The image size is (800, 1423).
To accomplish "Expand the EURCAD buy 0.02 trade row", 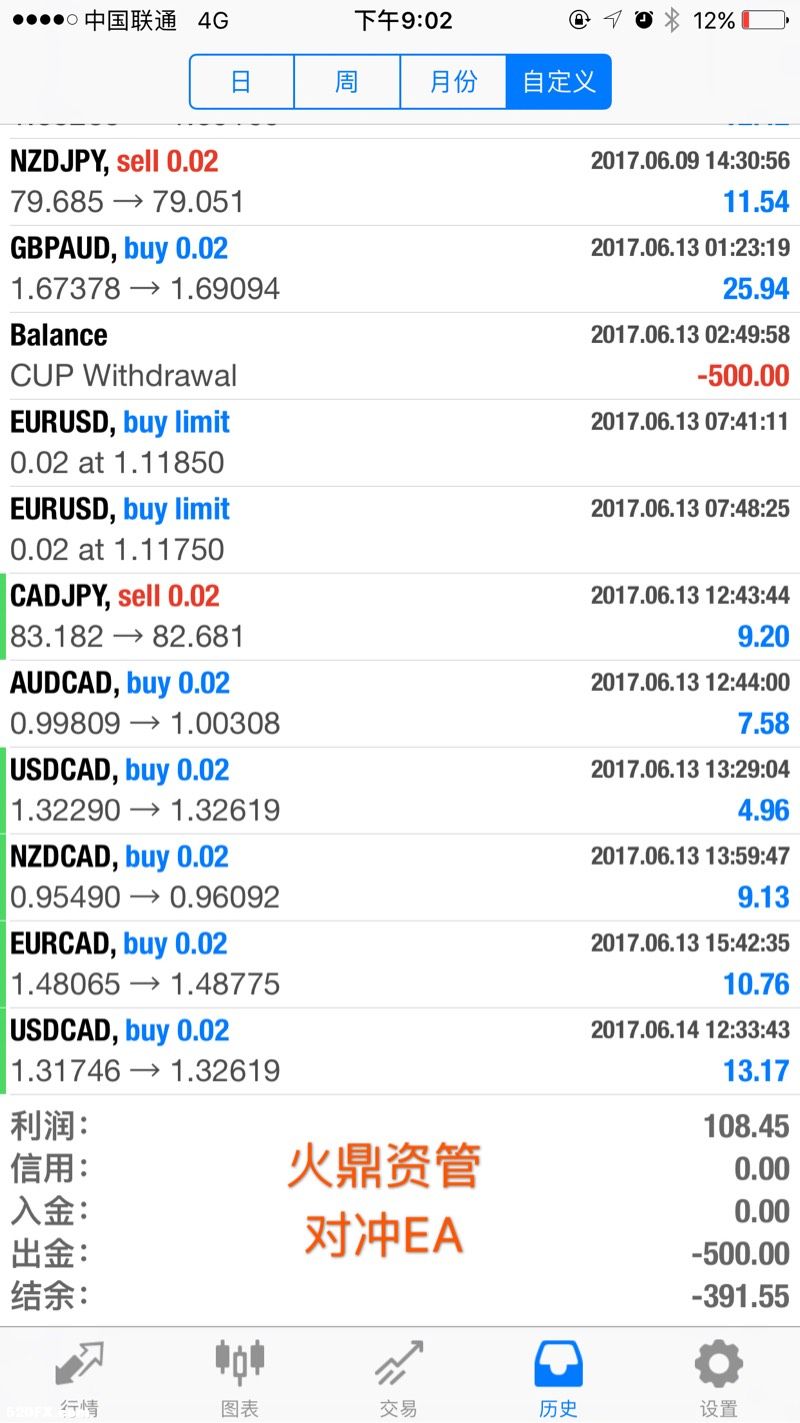I will coord(400,965).
